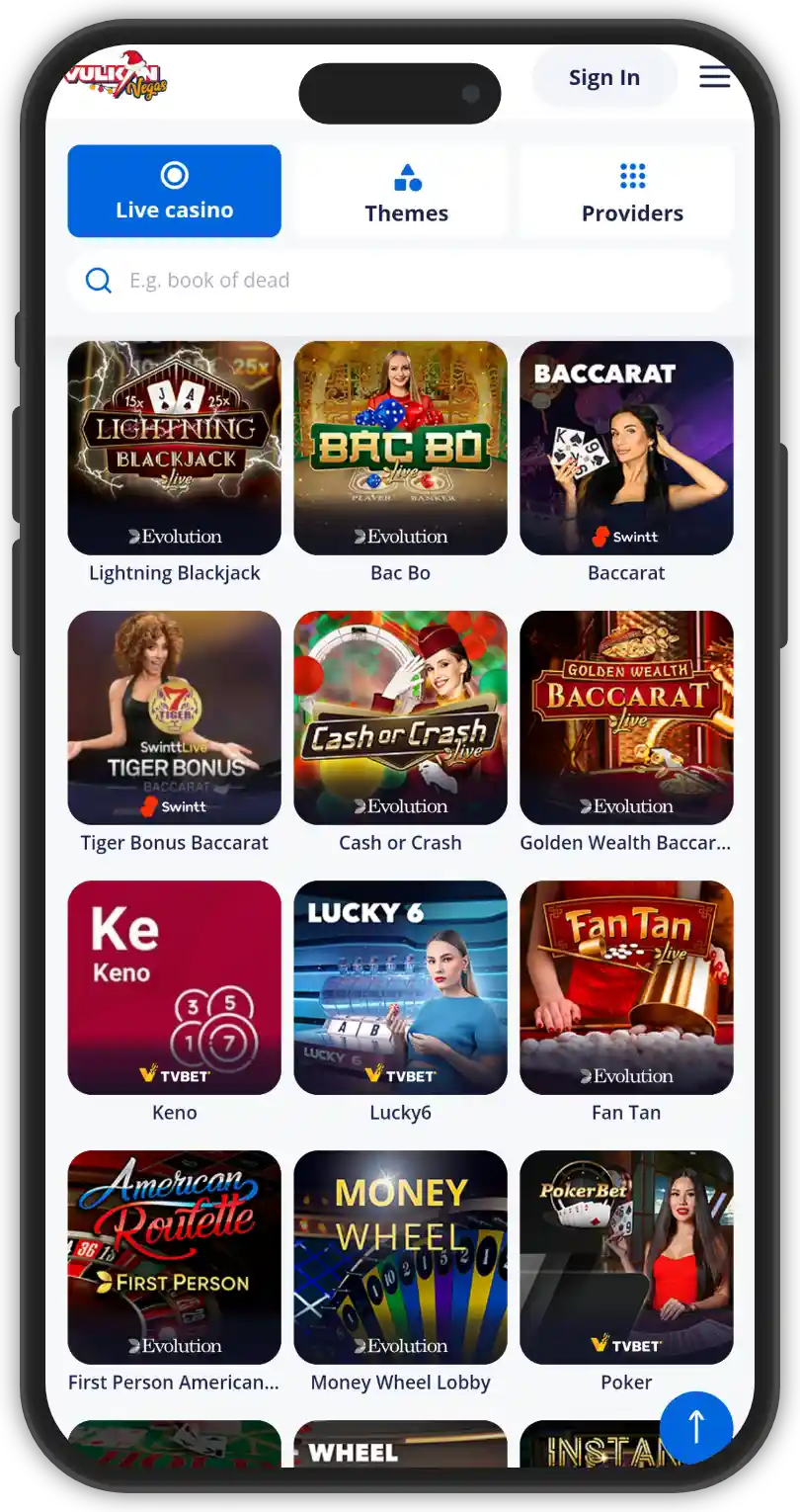Switch to the Live casino tab
The image size is (800, 1512).
[x=174, y=191]
